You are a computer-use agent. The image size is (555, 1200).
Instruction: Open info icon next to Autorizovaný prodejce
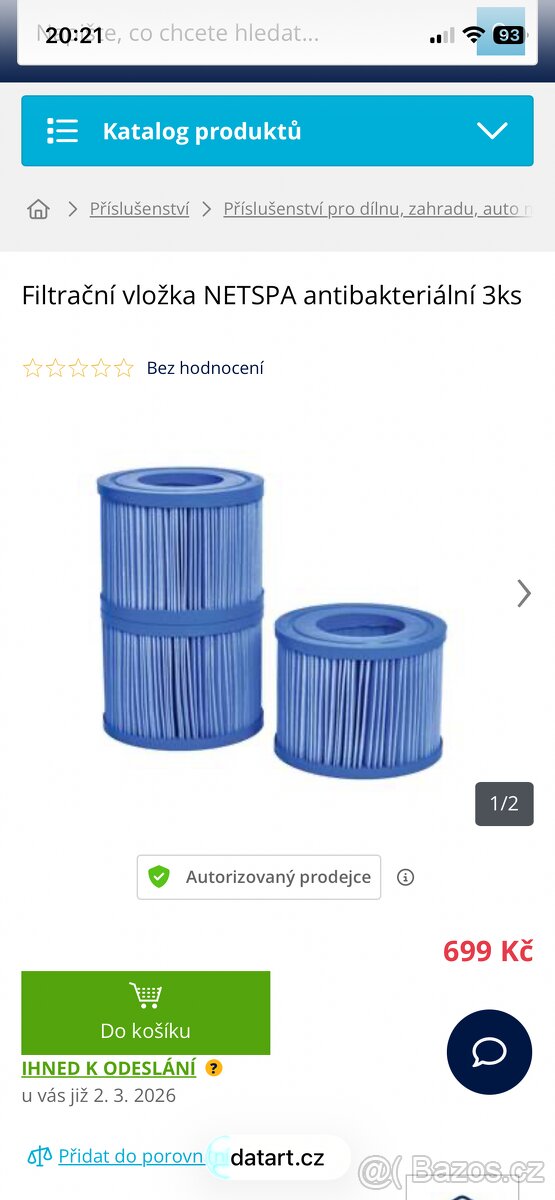(405, 877)
